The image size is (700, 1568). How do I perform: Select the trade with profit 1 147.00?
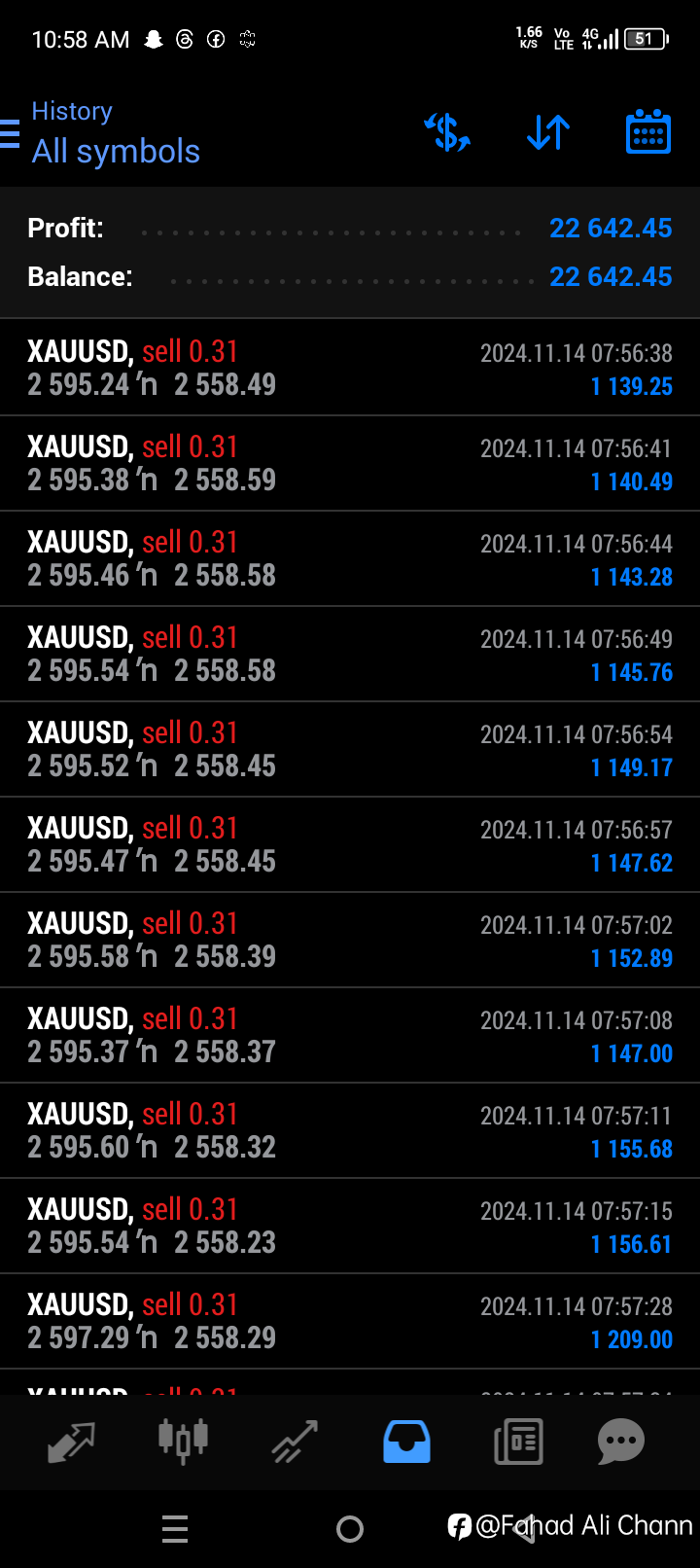350,1035
